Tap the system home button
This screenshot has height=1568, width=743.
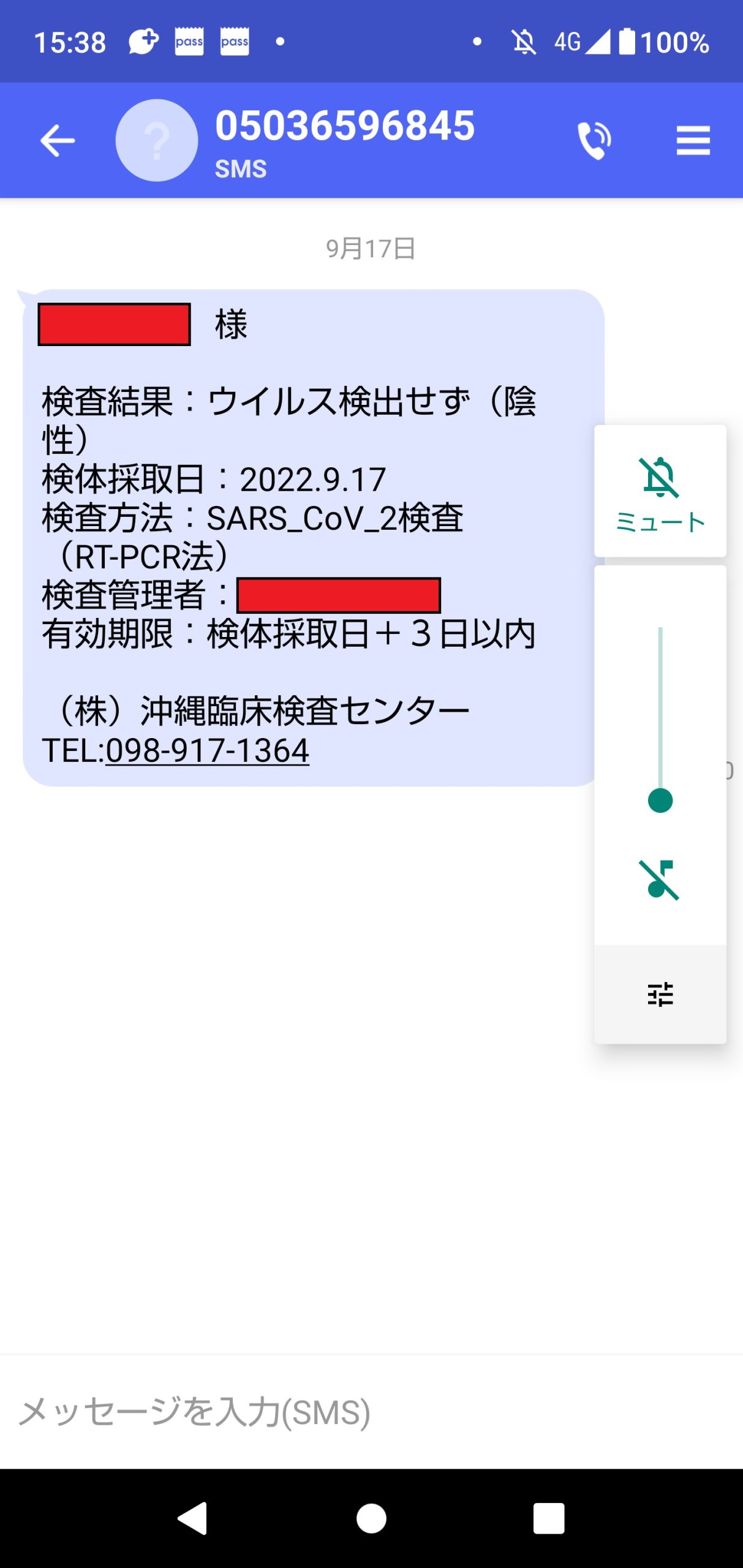click(371, 1519)
